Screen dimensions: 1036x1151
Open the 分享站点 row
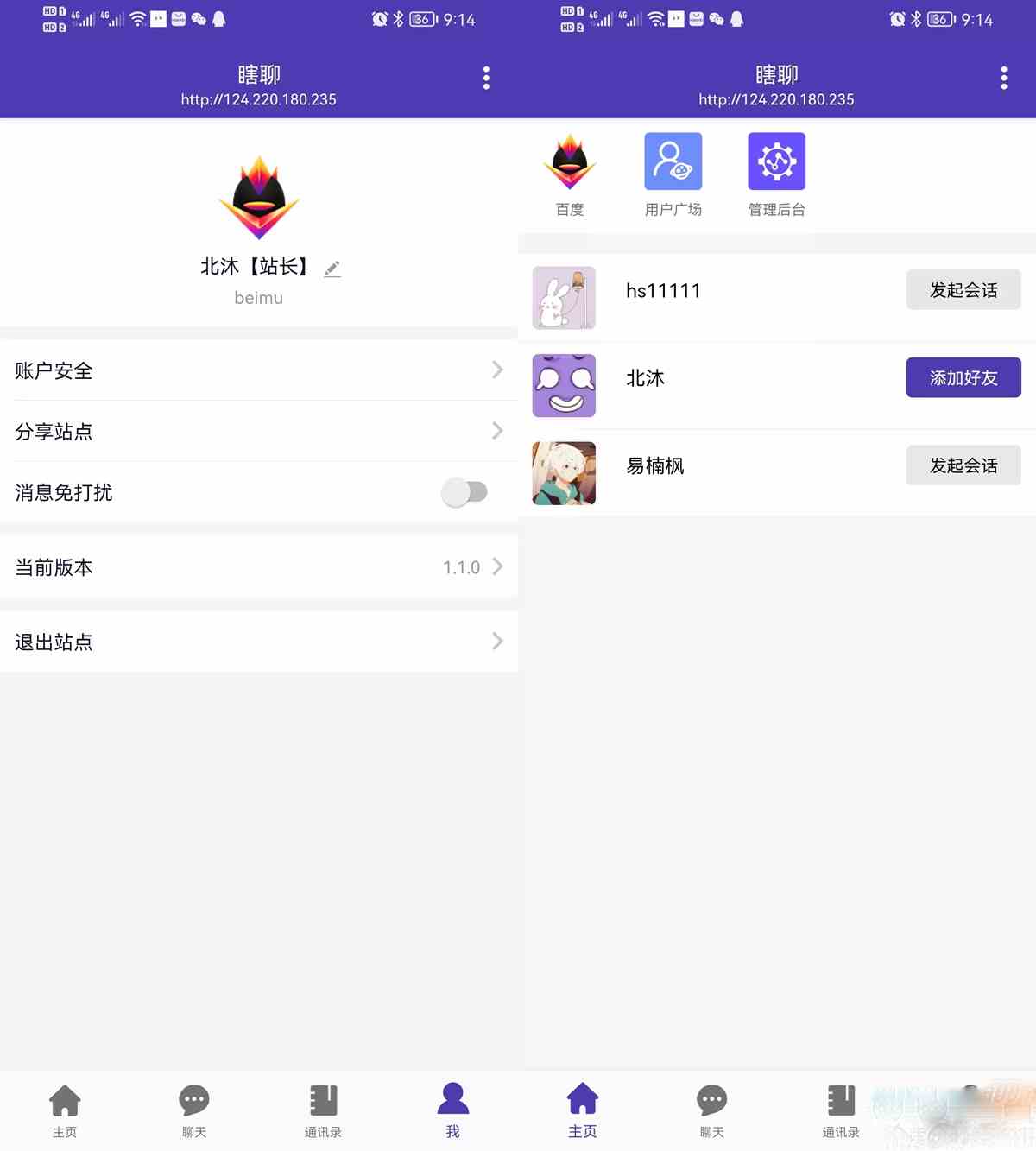coord(259,431)
